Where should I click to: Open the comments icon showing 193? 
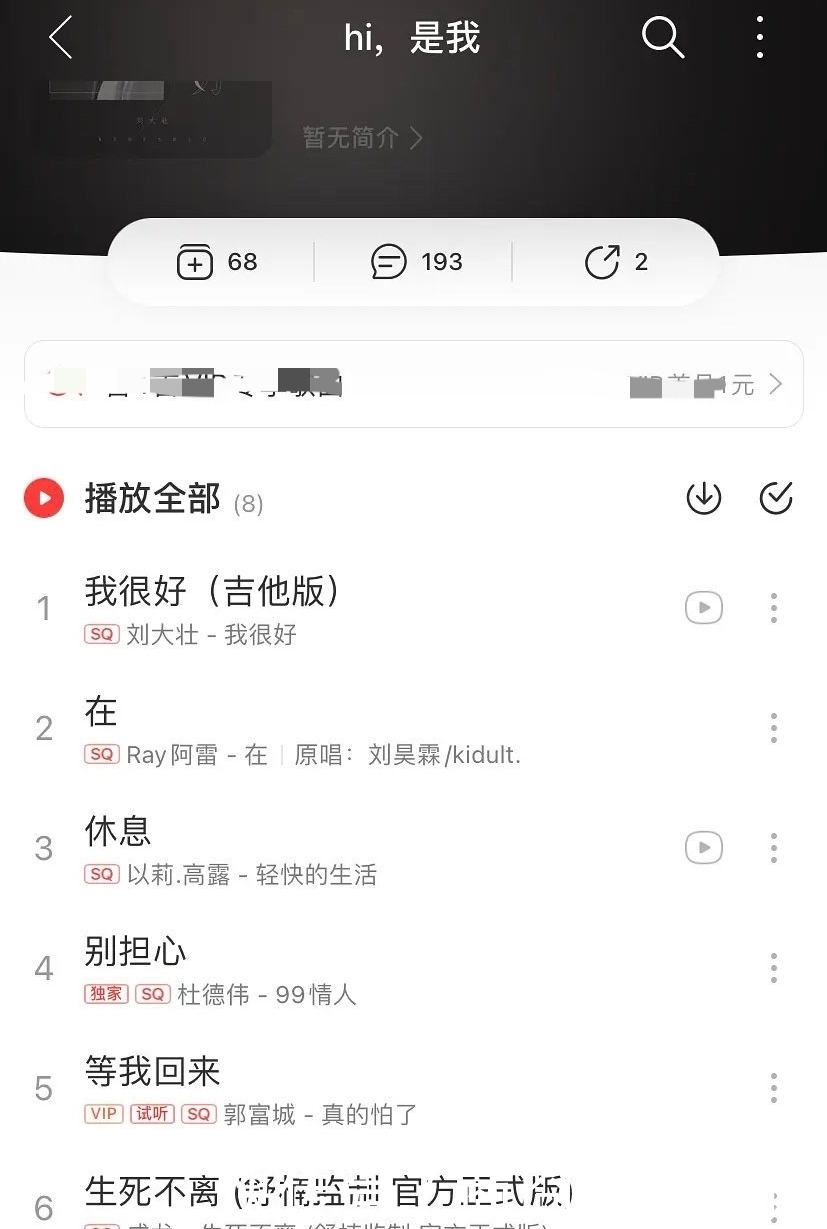coord(417,262)
